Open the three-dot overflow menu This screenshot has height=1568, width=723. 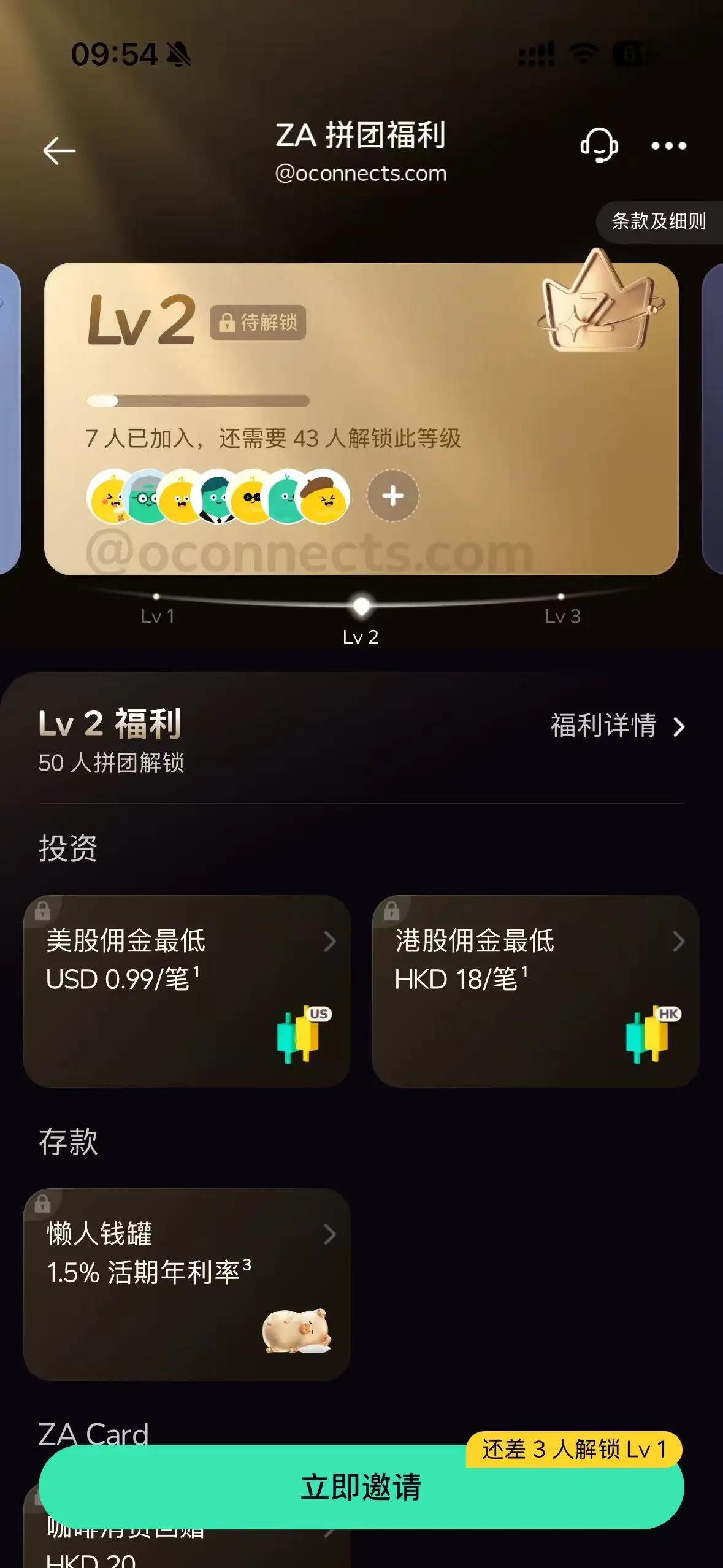click(x=668, y=146)
